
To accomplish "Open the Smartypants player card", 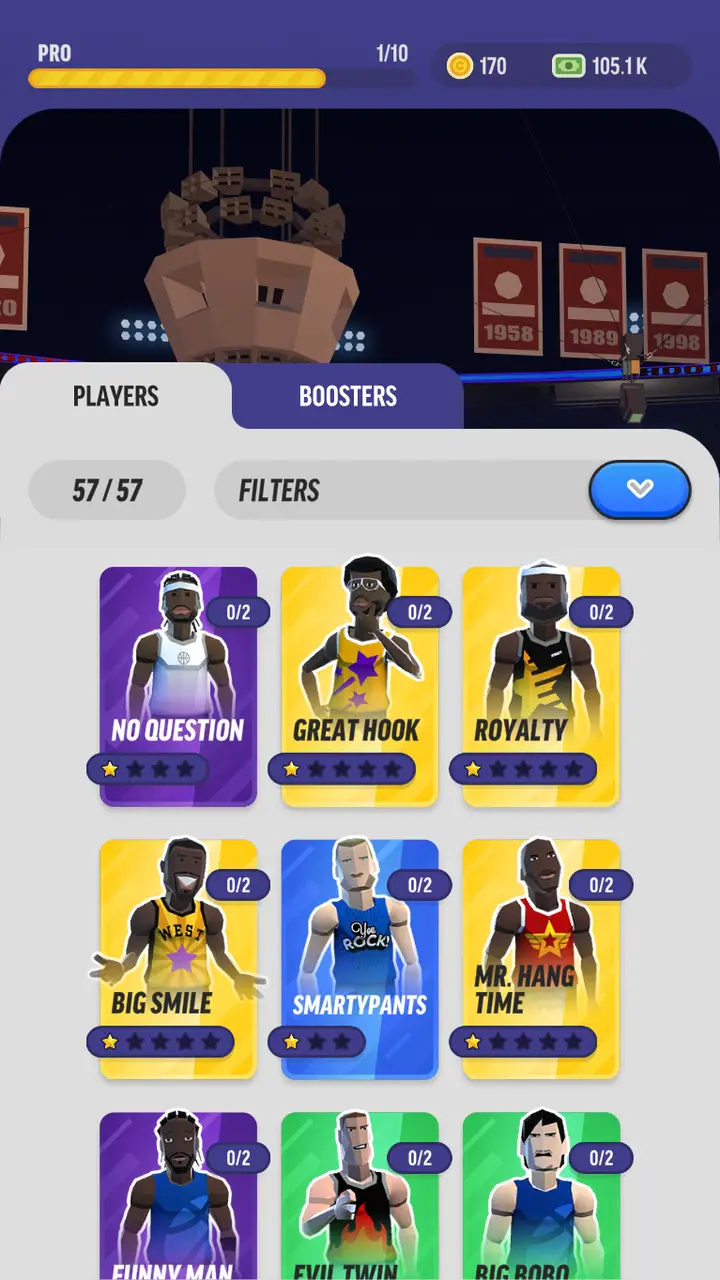I will [x=359, y=958].
